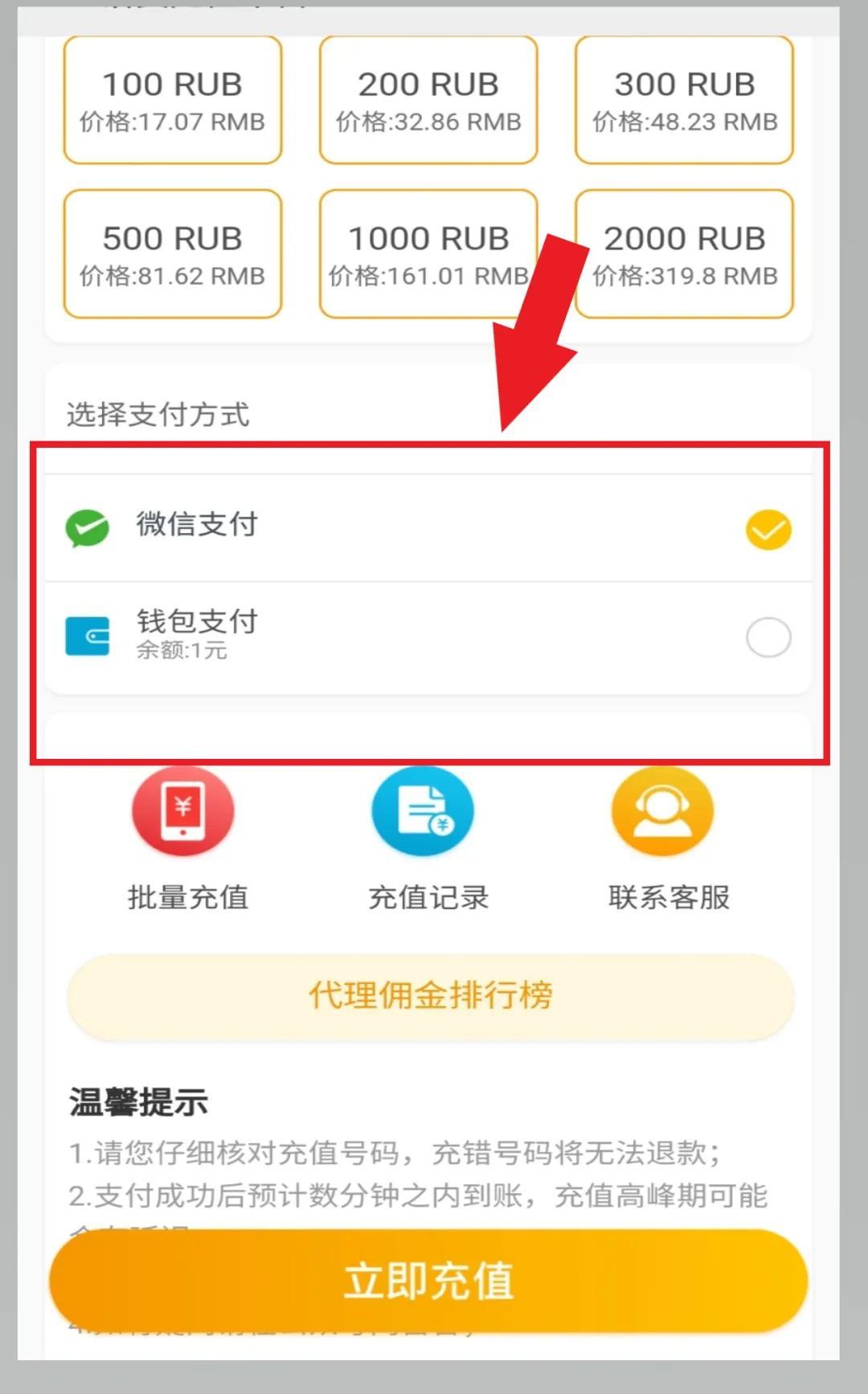
Task: Open batch recharge via red phone icon
Action: click(183, 810)
